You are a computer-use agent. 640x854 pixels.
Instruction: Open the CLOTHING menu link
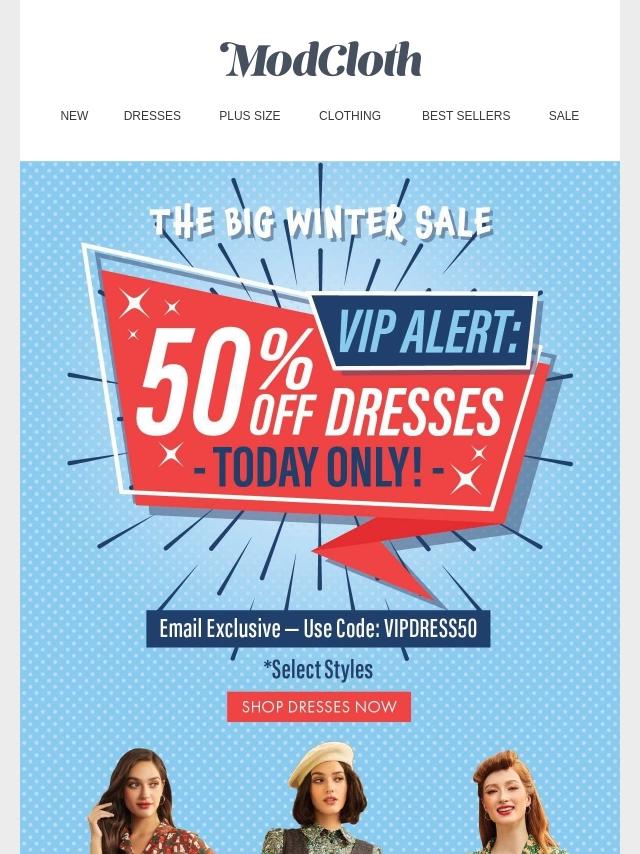coord(350,116)
